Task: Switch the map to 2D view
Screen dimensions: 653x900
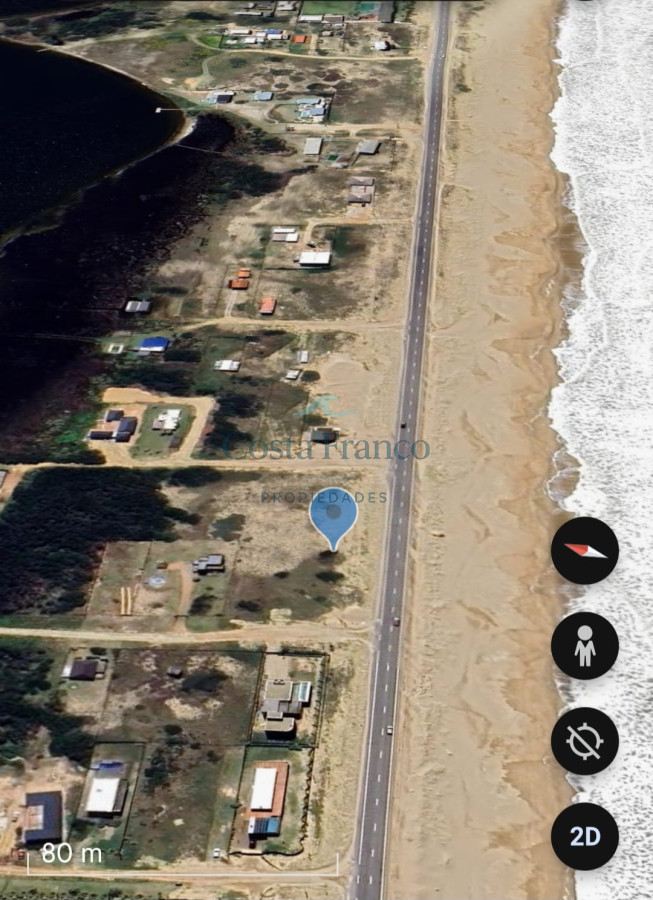Action: pyautogui.click(x=585, y=836)
